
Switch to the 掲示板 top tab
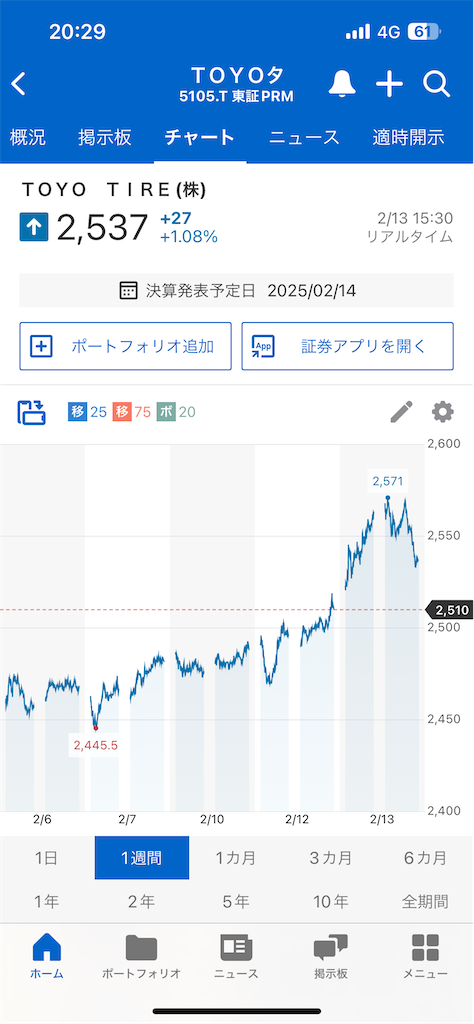pyautogui.click(x=104, y=137)
